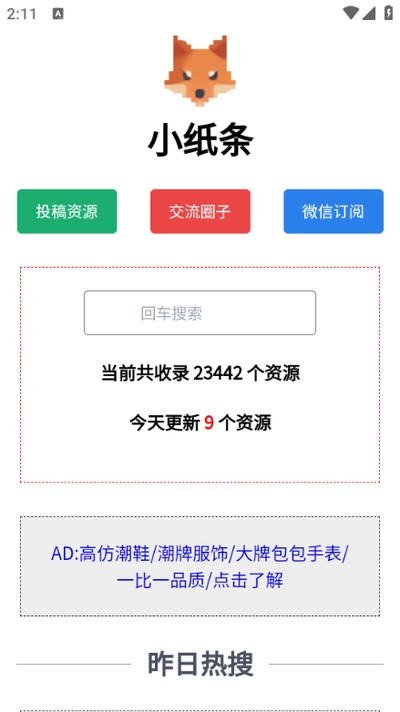The image size is (400, 712).
Task: Tap the green 投稿资源 button
Action: [x=67, y=211]
